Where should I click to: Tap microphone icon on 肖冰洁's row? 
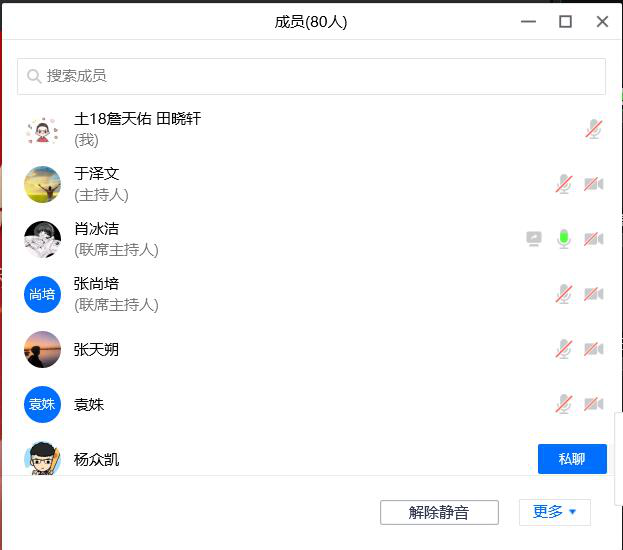564,239
